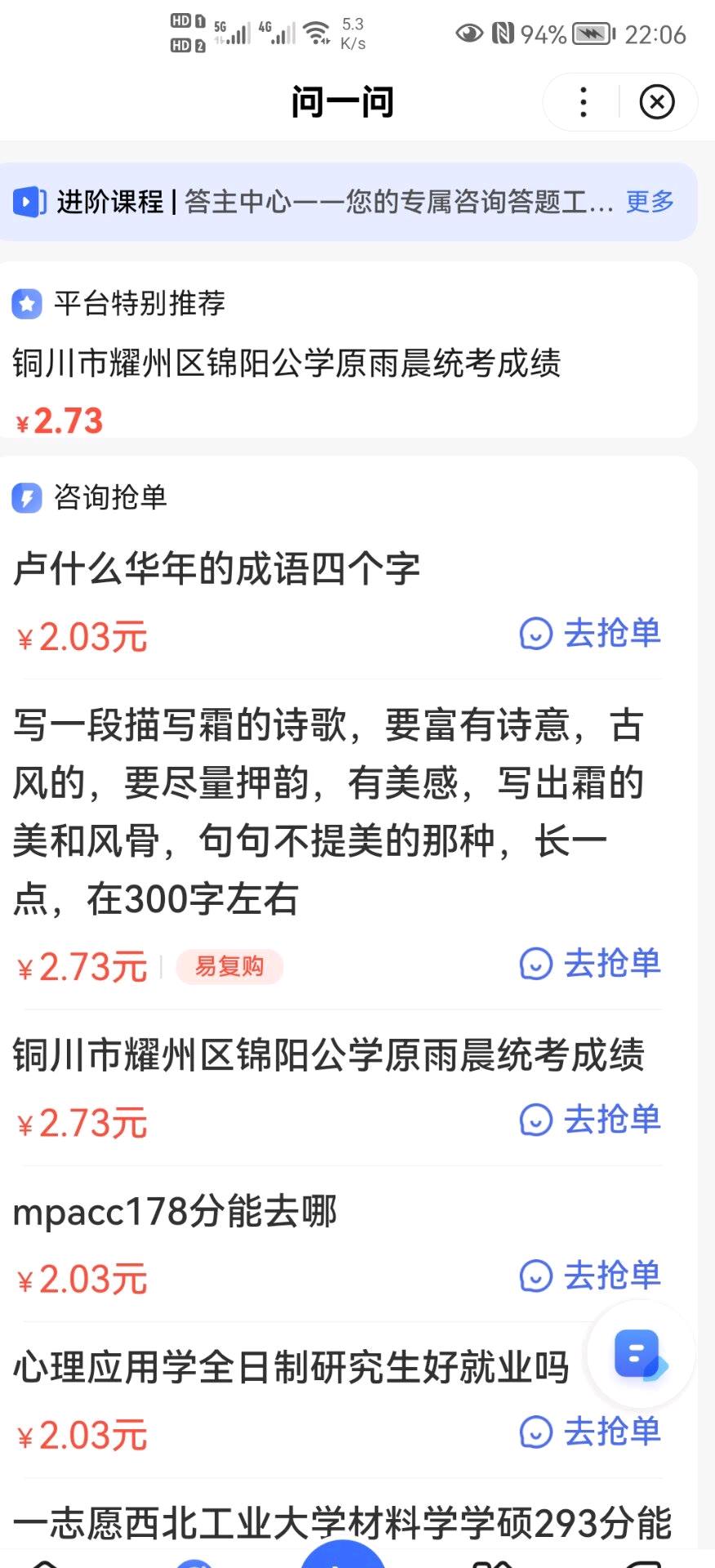Open the three-dot overflow menu
Viewport: 715px width, 1568px height.
tap(583, 102)
